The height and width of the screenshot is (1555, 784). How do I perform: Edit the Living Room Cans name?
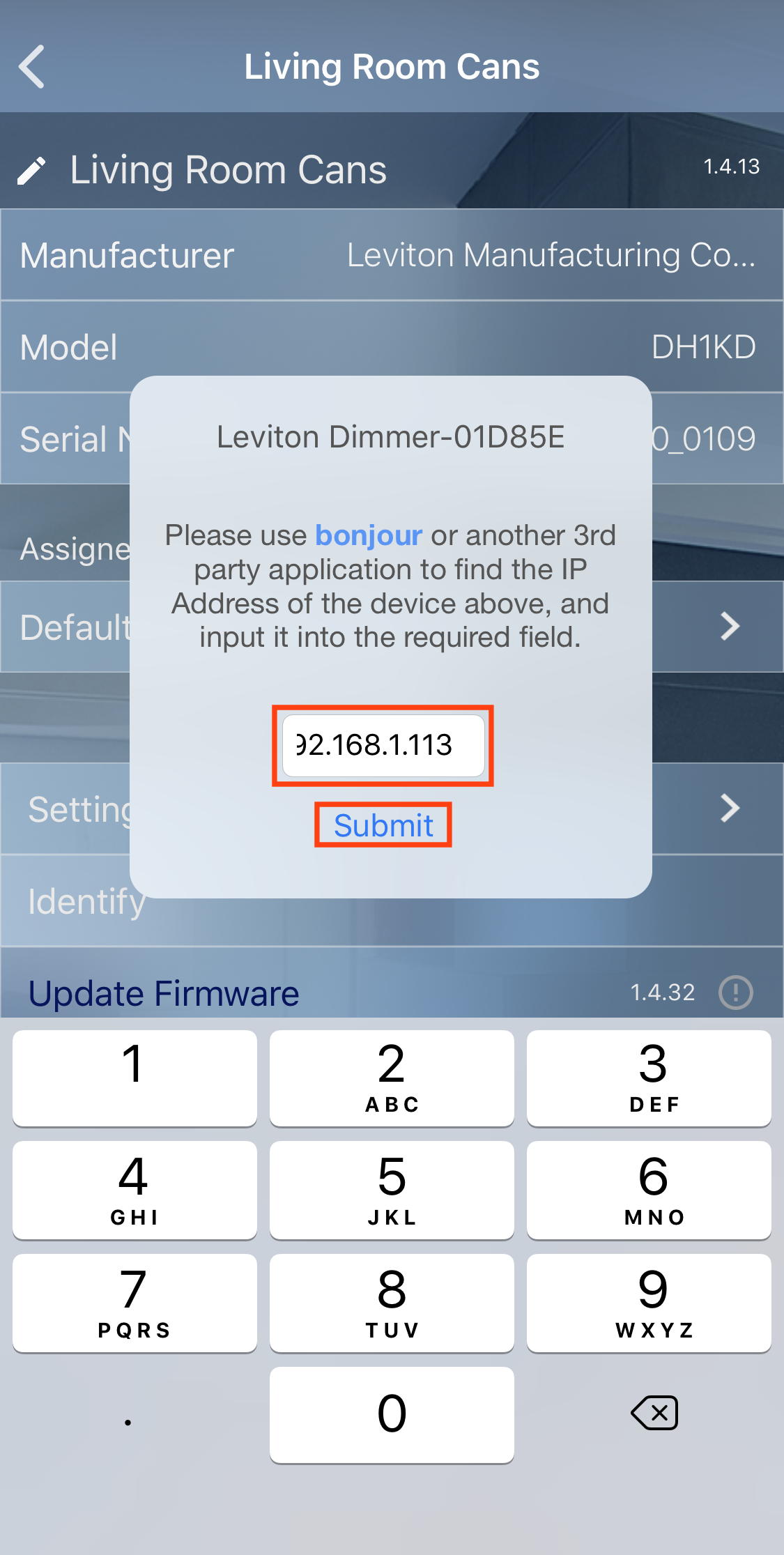[x=31, y=170]
